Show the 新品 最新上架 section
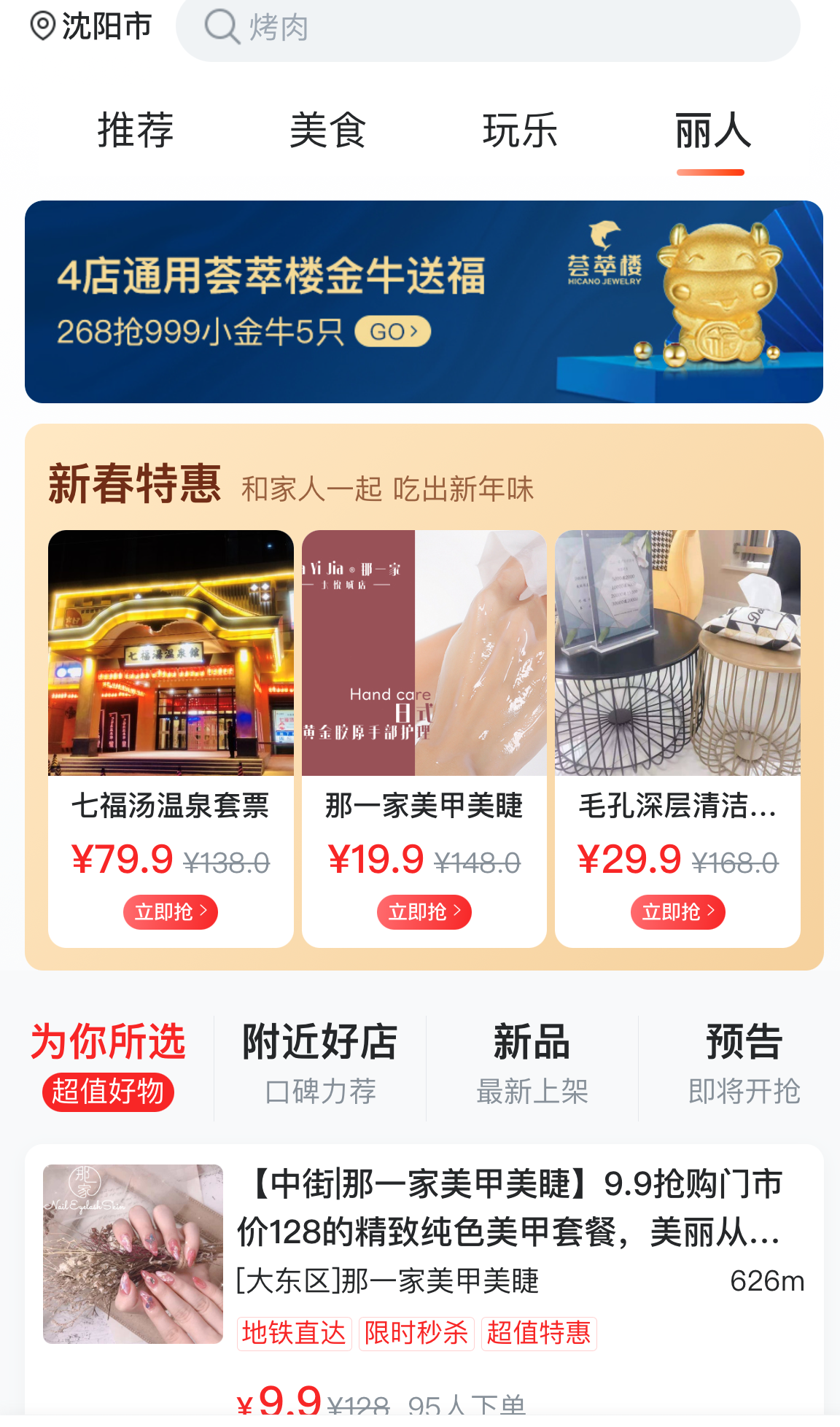Image resolution: width=840 pixels, height=1427 pixels. coord(532,1065)
